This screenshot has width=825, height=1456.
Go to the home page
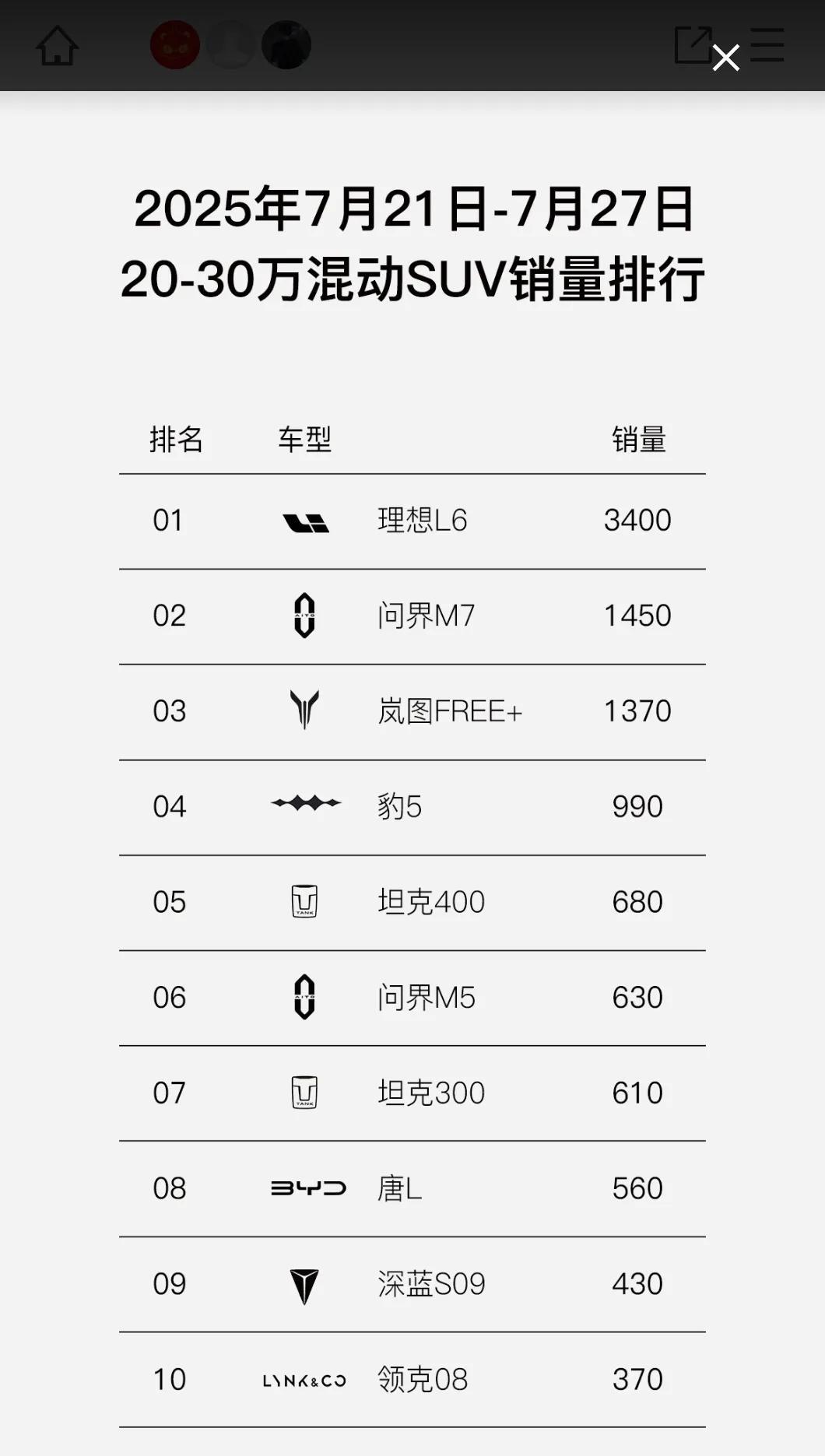[57, 45]
